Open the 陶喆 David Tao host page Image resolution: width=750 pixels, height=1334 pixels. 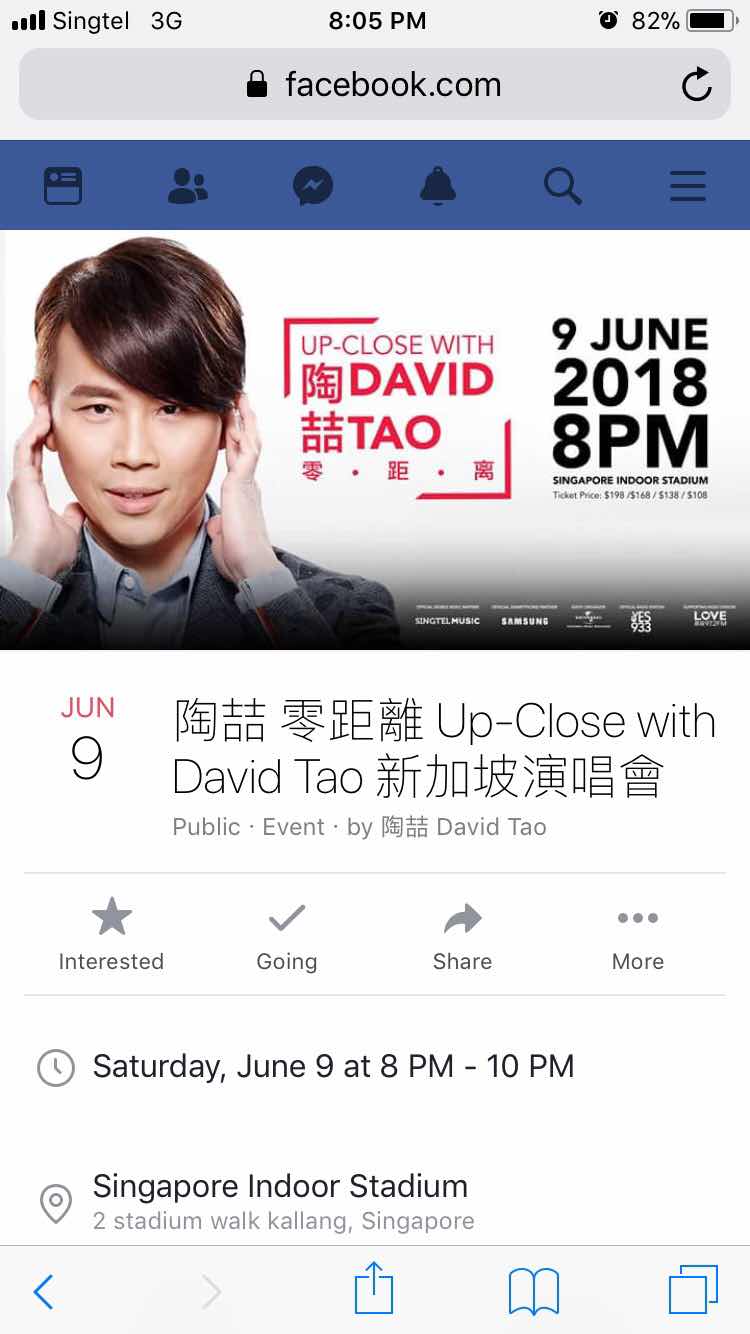pos(463,827)
